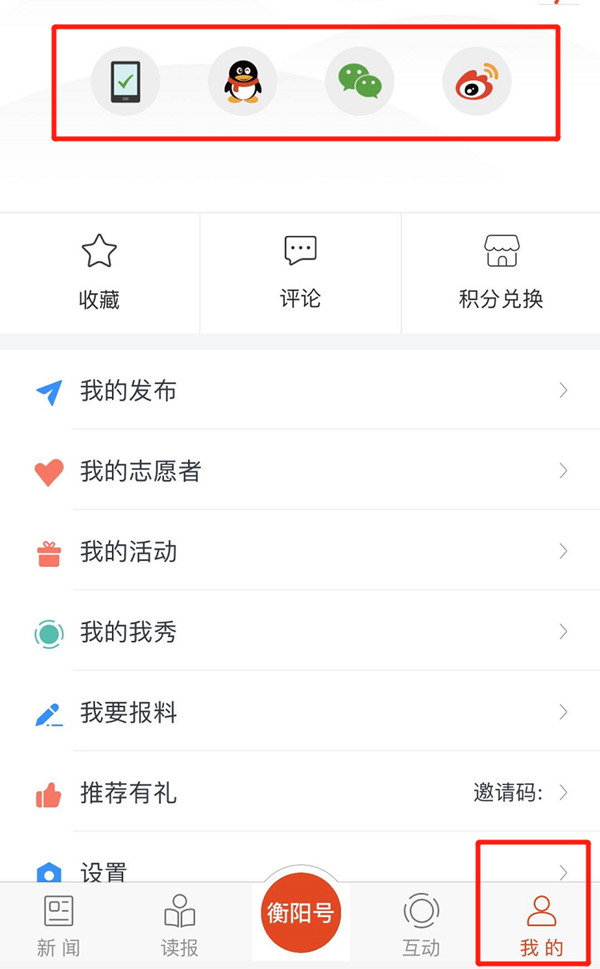The width and height of the screenshot is (600, 969).
Task: View my 评论 comments
Action: [x=300, y=272]
